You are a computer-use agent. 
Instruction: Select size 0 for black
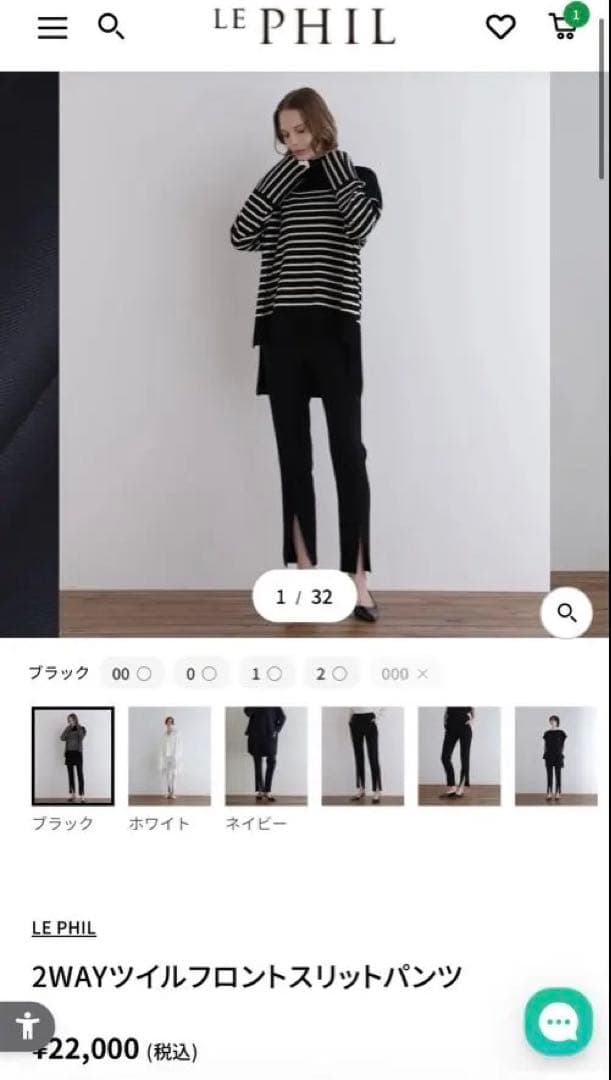[x=200, y=674]
